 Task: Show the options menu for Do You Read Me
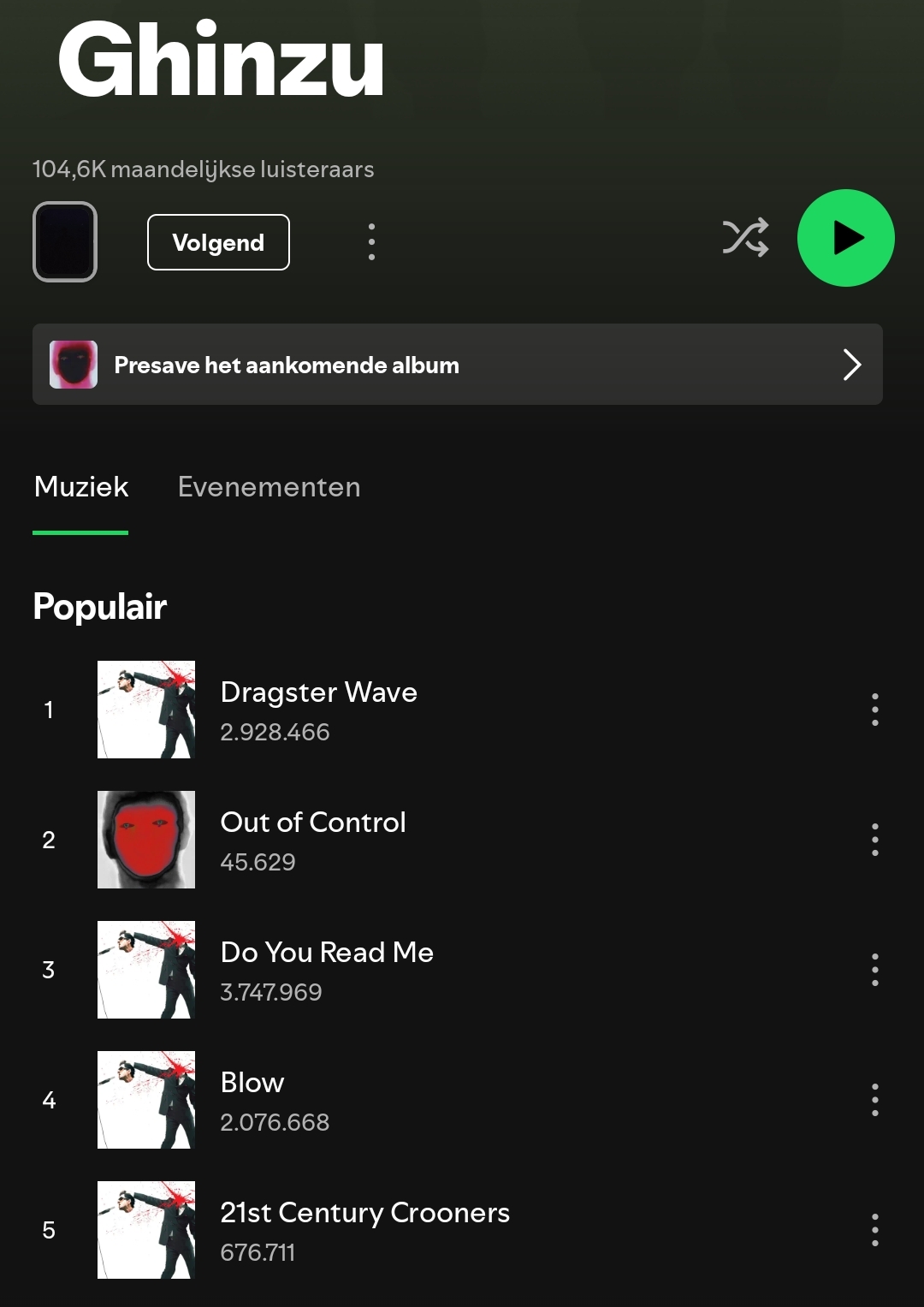pos(874,970)
